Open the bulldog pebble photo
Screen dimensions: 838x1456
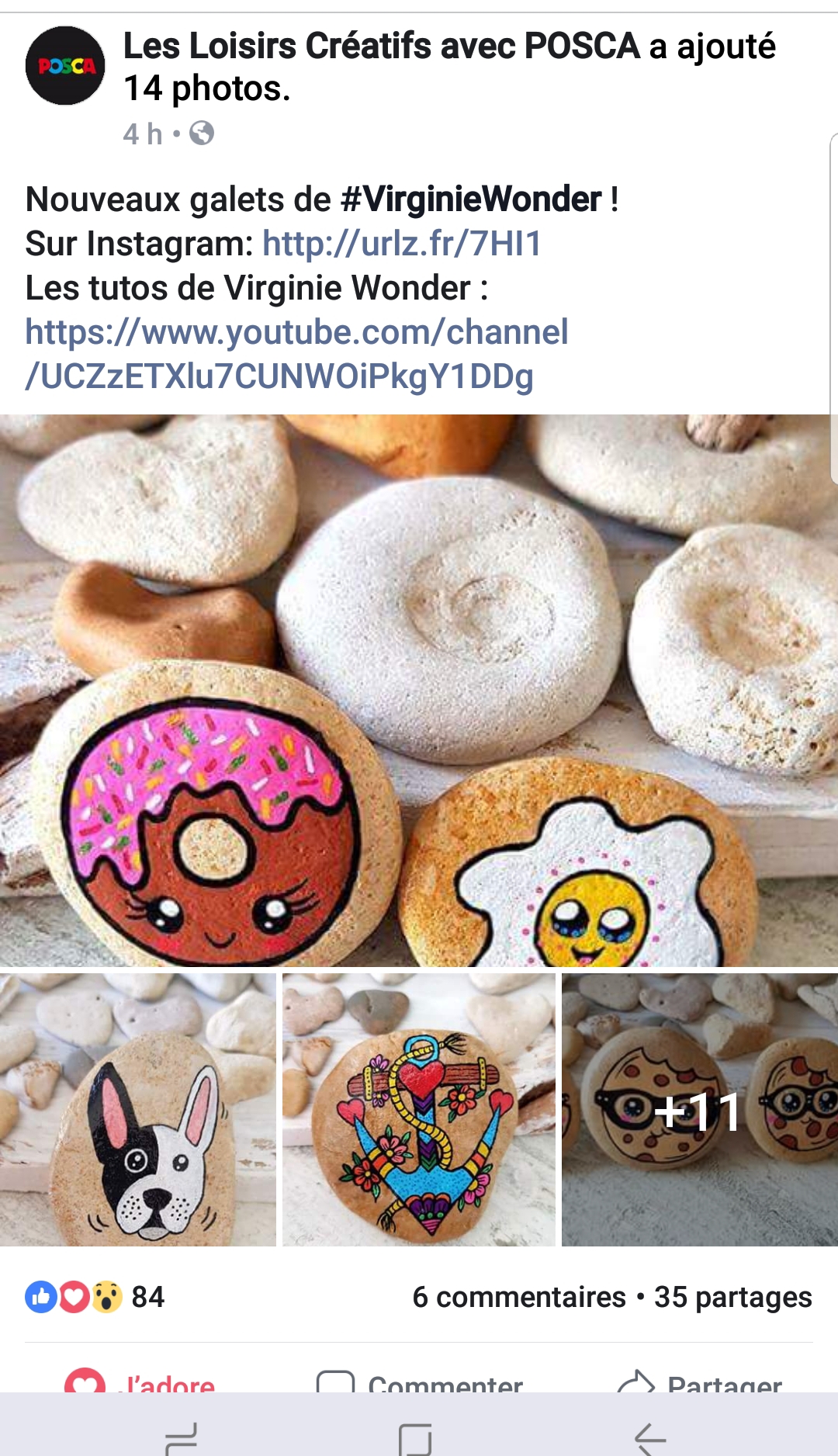(x=138, y=1110)
